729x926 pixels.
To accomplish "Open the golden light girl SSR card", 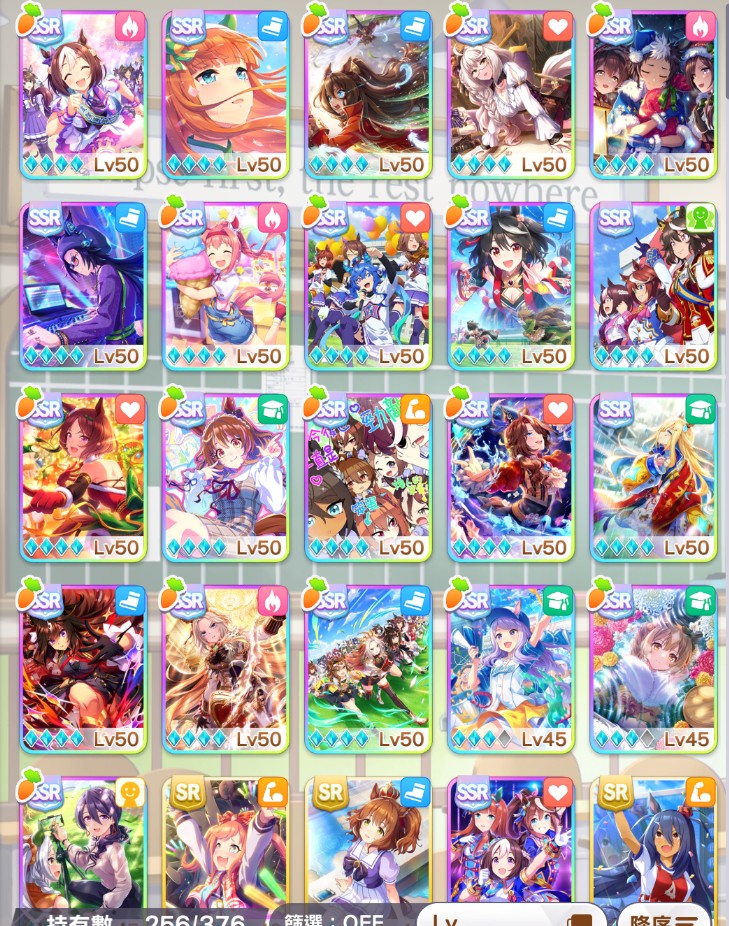I will click(x=225, y=668).
